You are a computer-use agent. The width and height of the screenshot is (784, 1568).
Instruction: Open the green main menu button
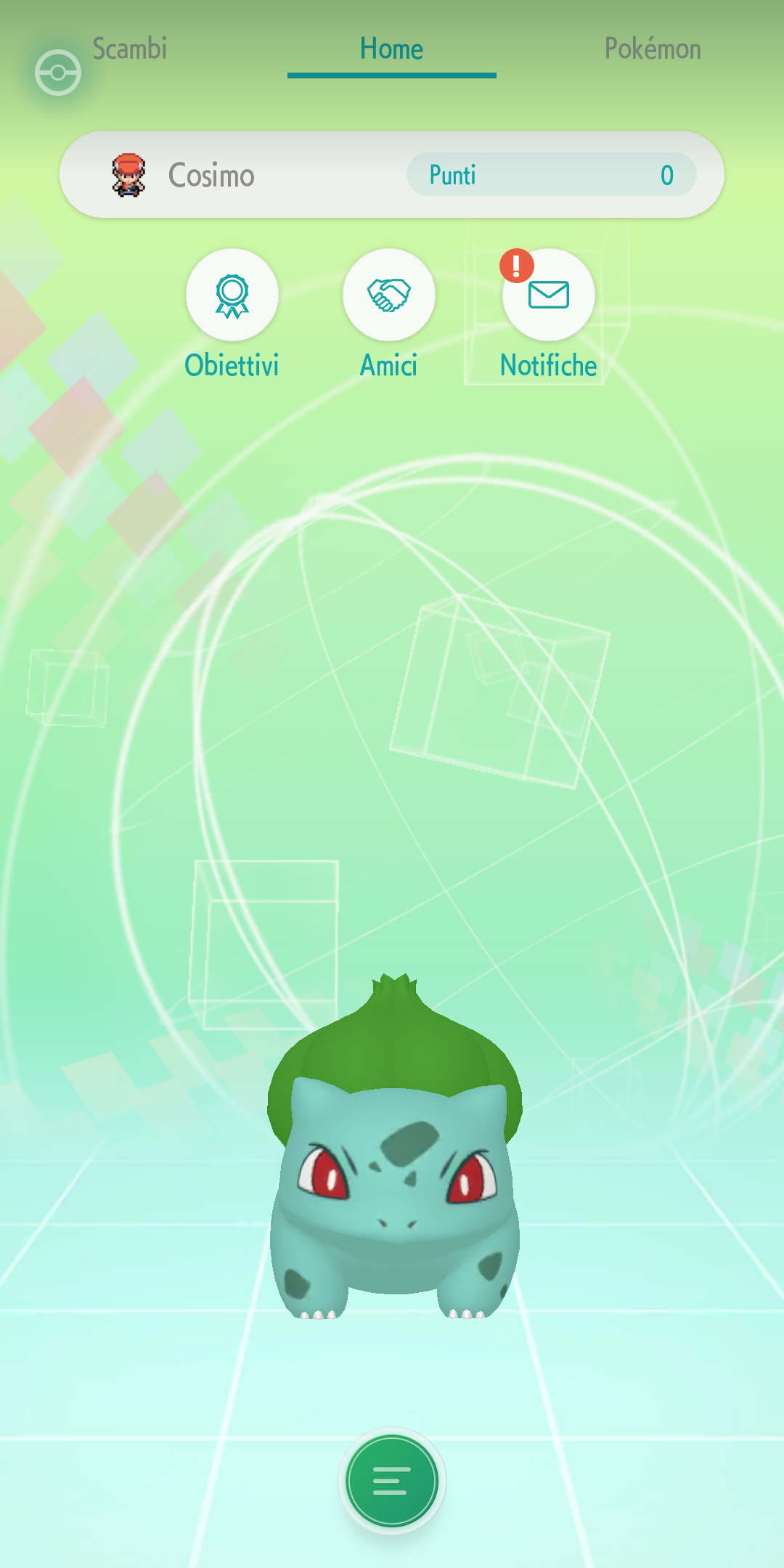pos(392,1481)
